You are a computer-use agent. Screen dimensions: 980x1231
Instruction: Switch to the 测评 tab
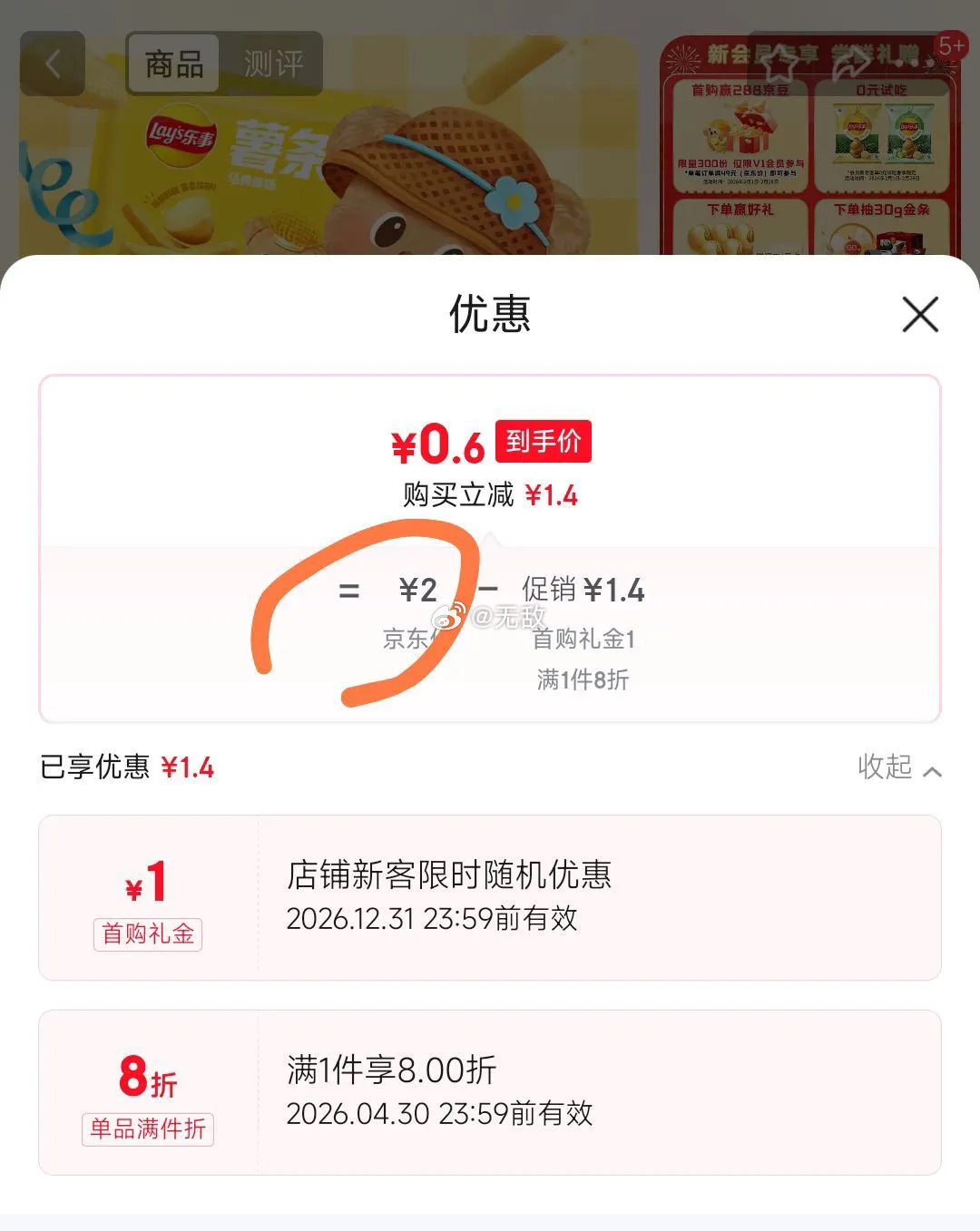(272, 64)
